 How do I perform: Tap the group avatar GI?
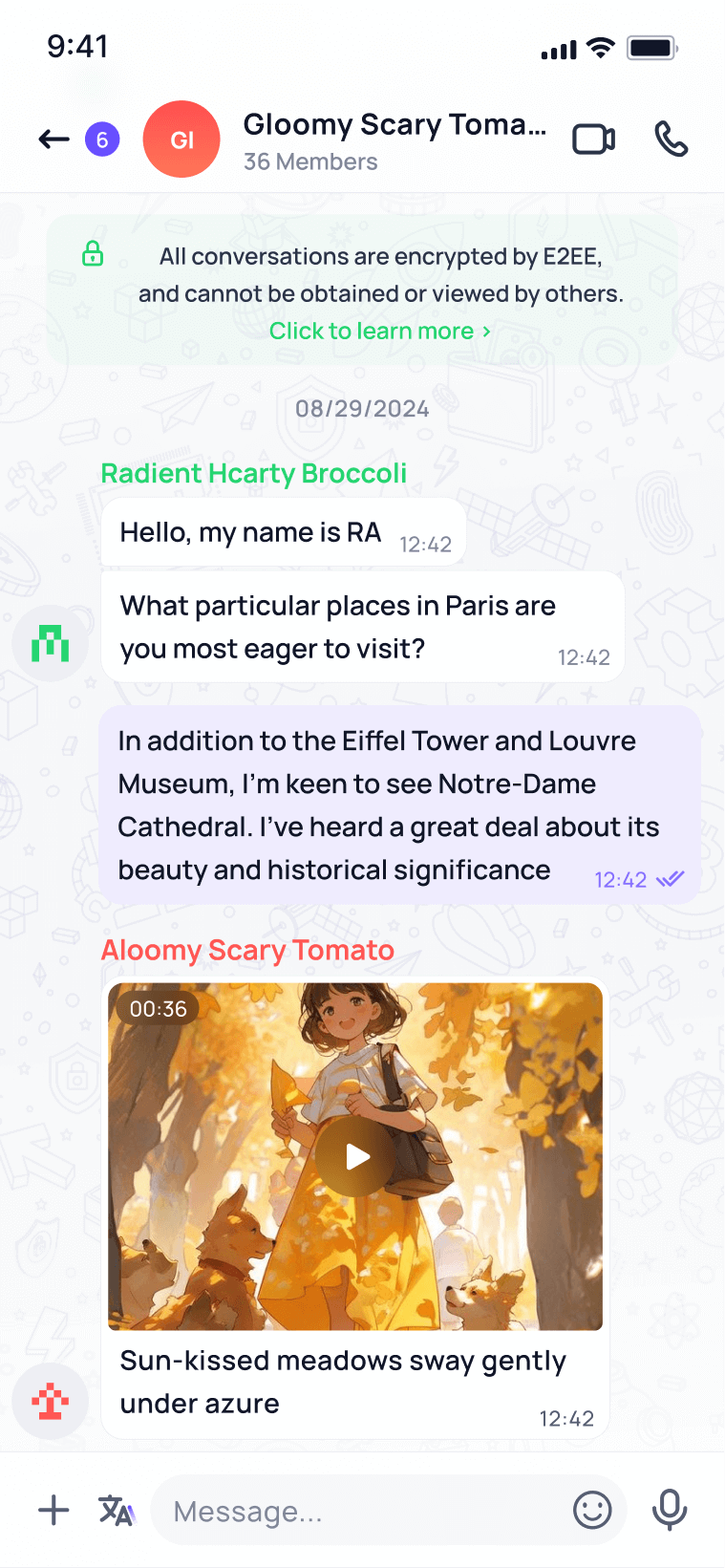point(181,140)
